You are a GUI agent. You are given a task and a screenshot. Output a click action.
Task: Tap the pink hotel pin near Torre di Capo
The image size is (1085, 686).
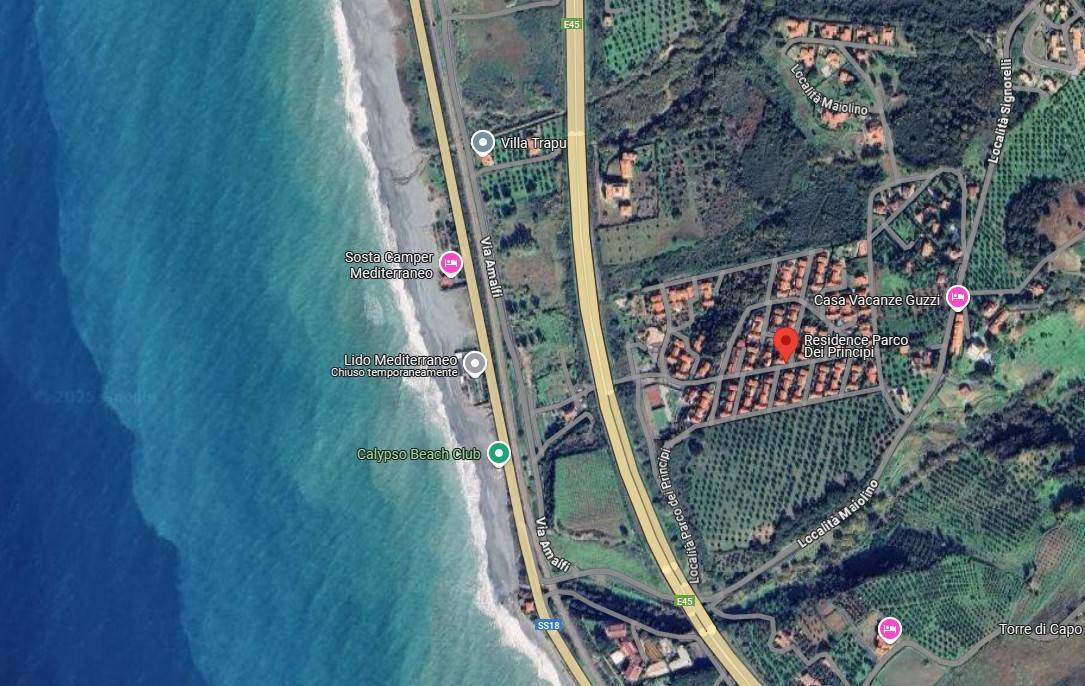[x=889, y=629]
